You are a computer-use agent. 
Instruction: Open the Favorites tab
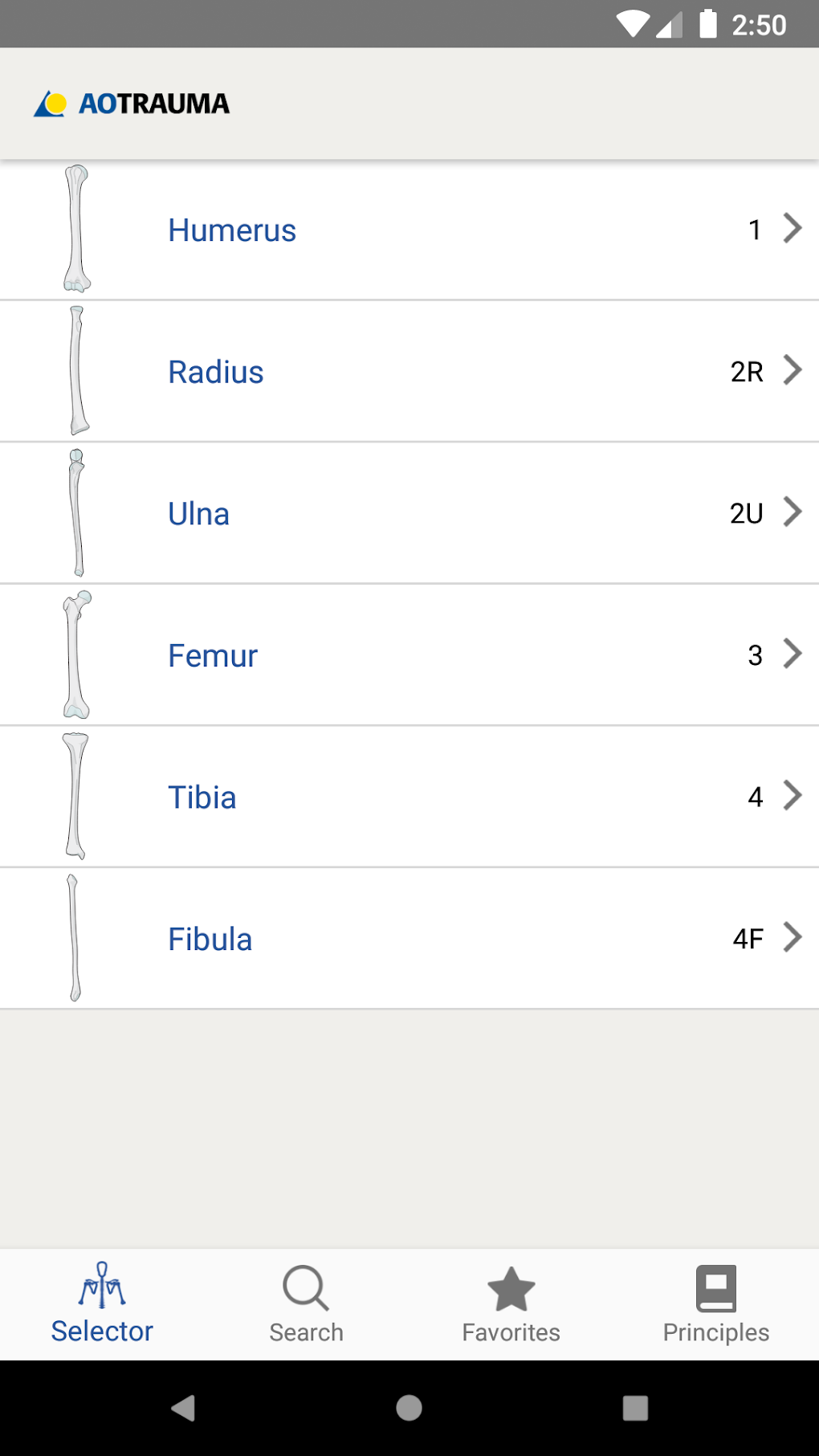click(x=511, y=1304)
